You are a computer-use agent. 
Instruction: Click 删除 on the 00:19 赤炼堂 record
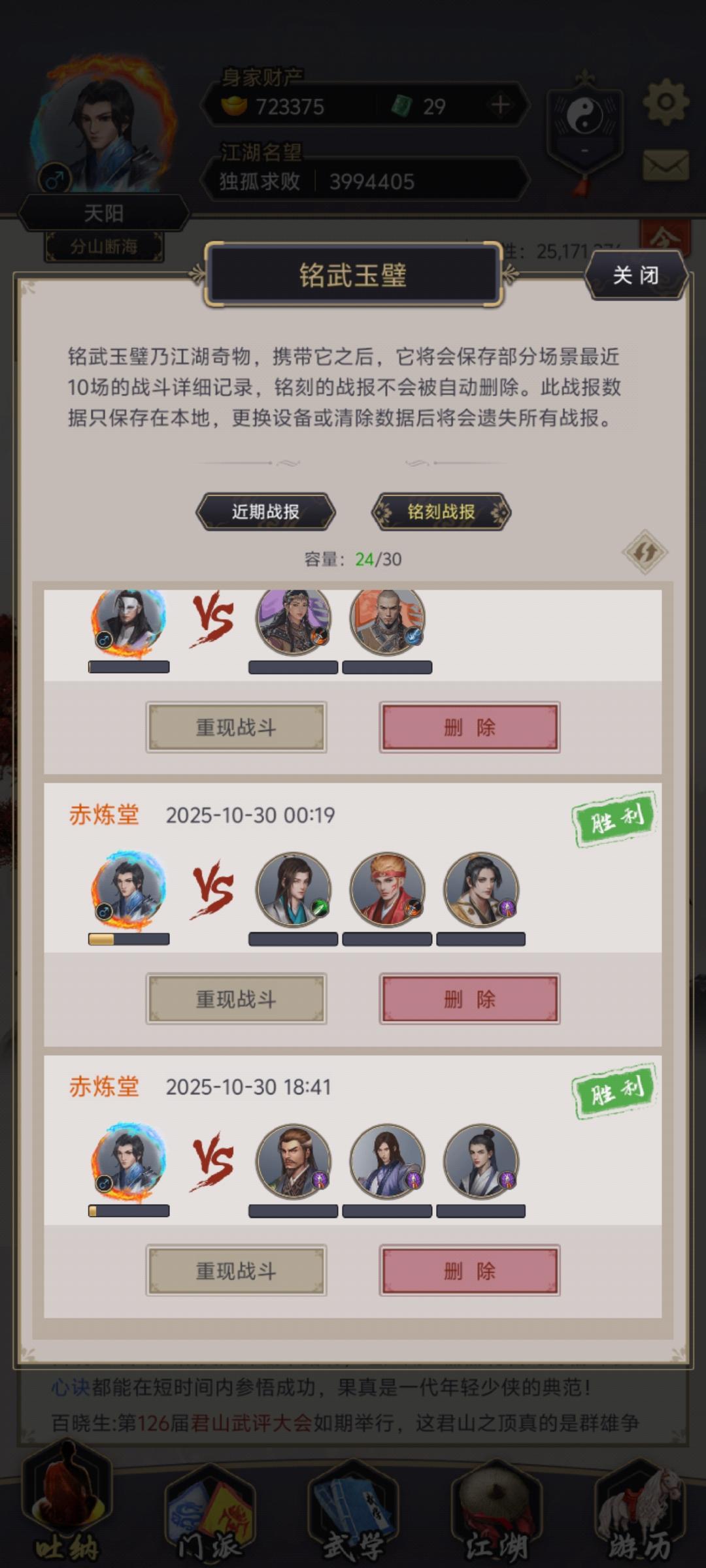point(469,998)
